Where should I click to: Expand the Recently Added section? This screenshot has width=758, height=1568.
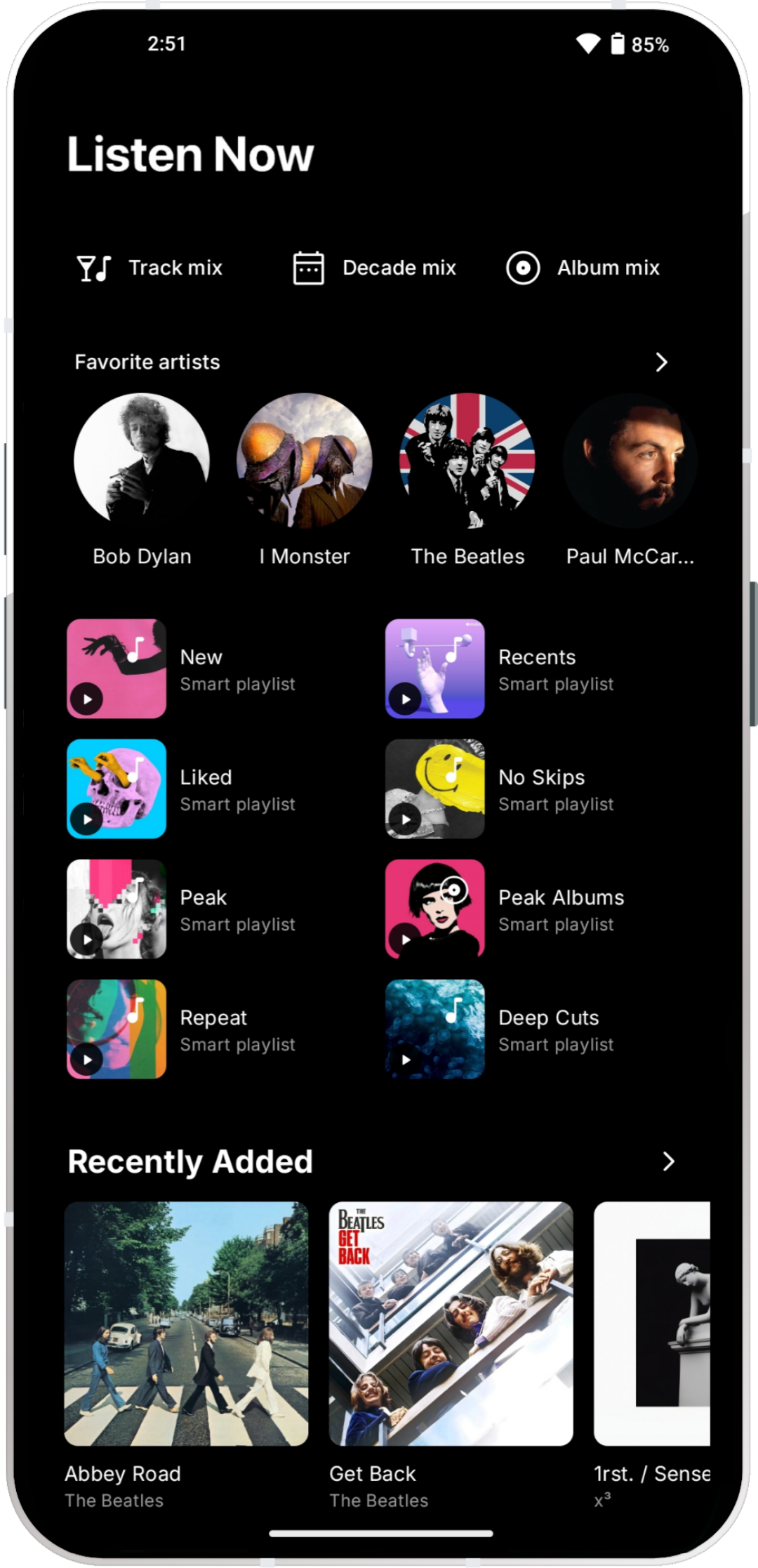pos(668,1161)
